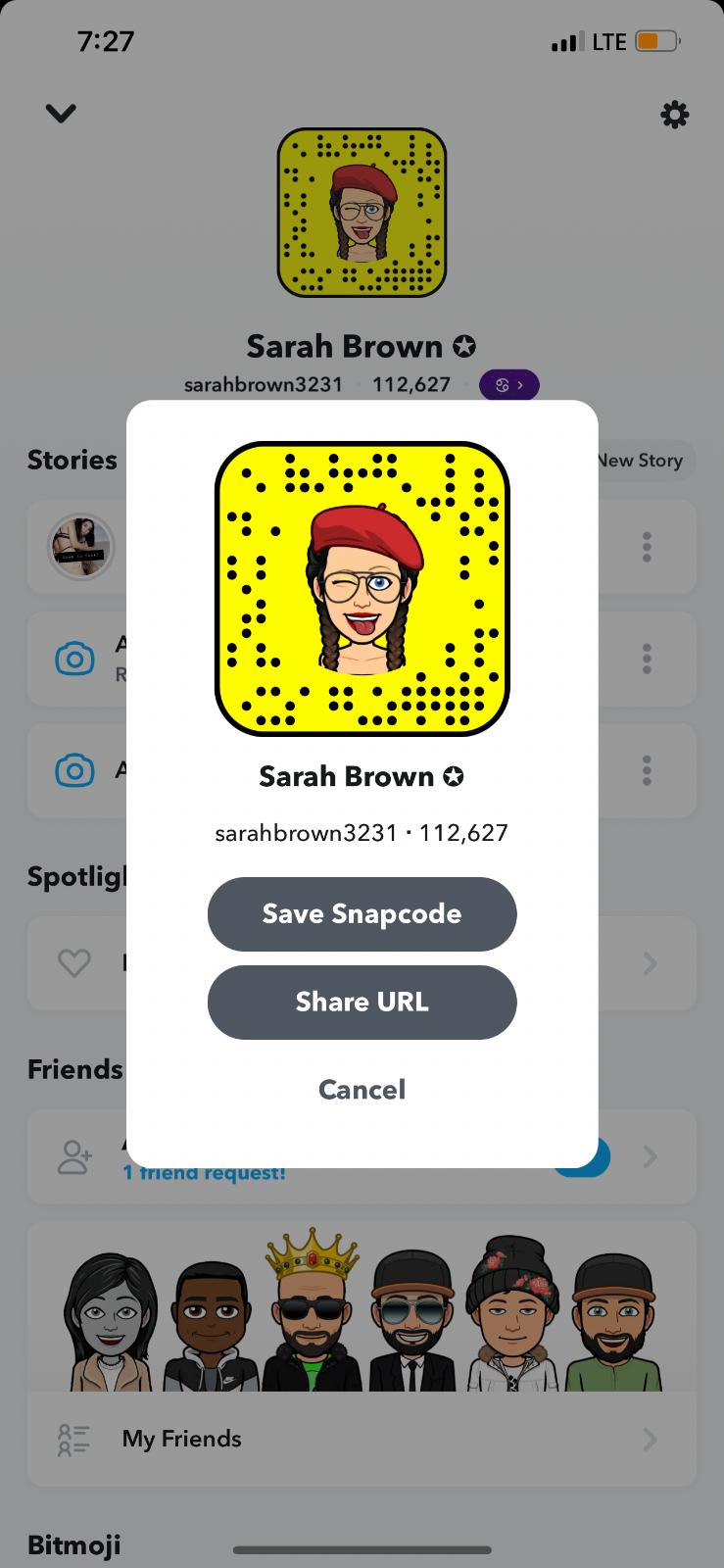Share the profile URL
The height and width of the screenshot is (1568, 724).
[362, 1002]
